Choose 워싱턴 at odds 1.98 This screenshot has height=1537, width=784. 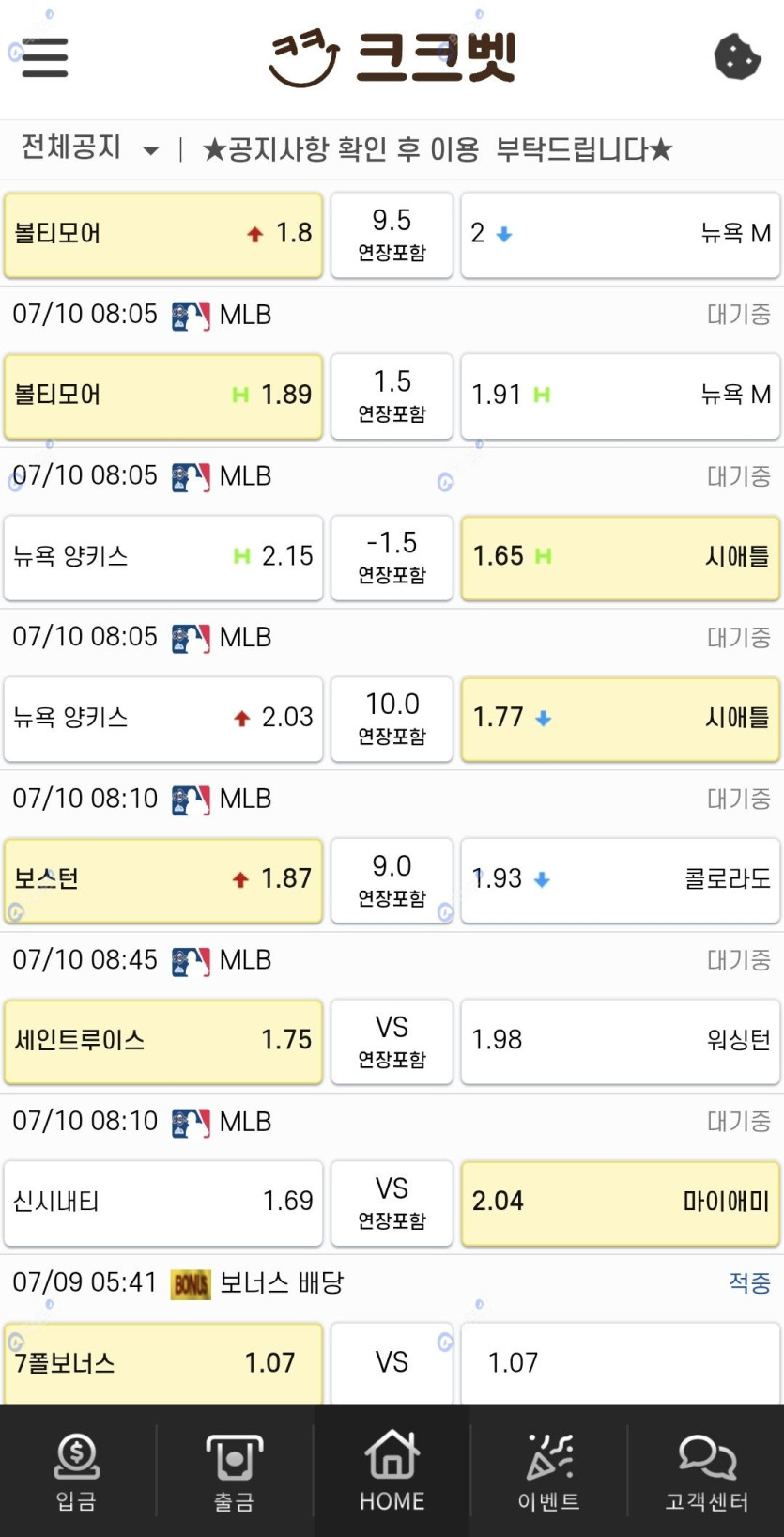pos(620,1041)
